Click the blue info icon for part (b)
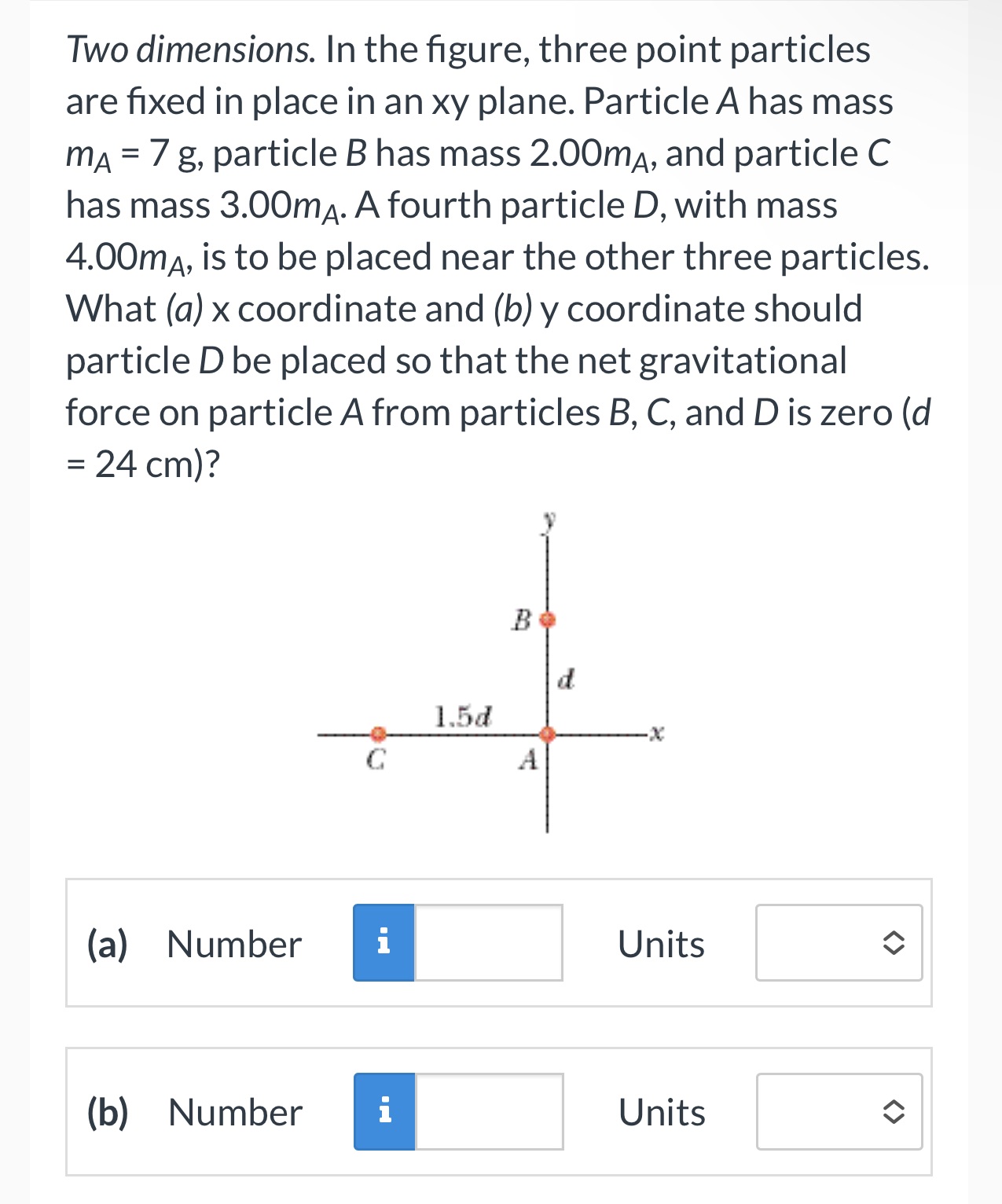This screenshot has width=1002, height=1204. point(385,1110)
